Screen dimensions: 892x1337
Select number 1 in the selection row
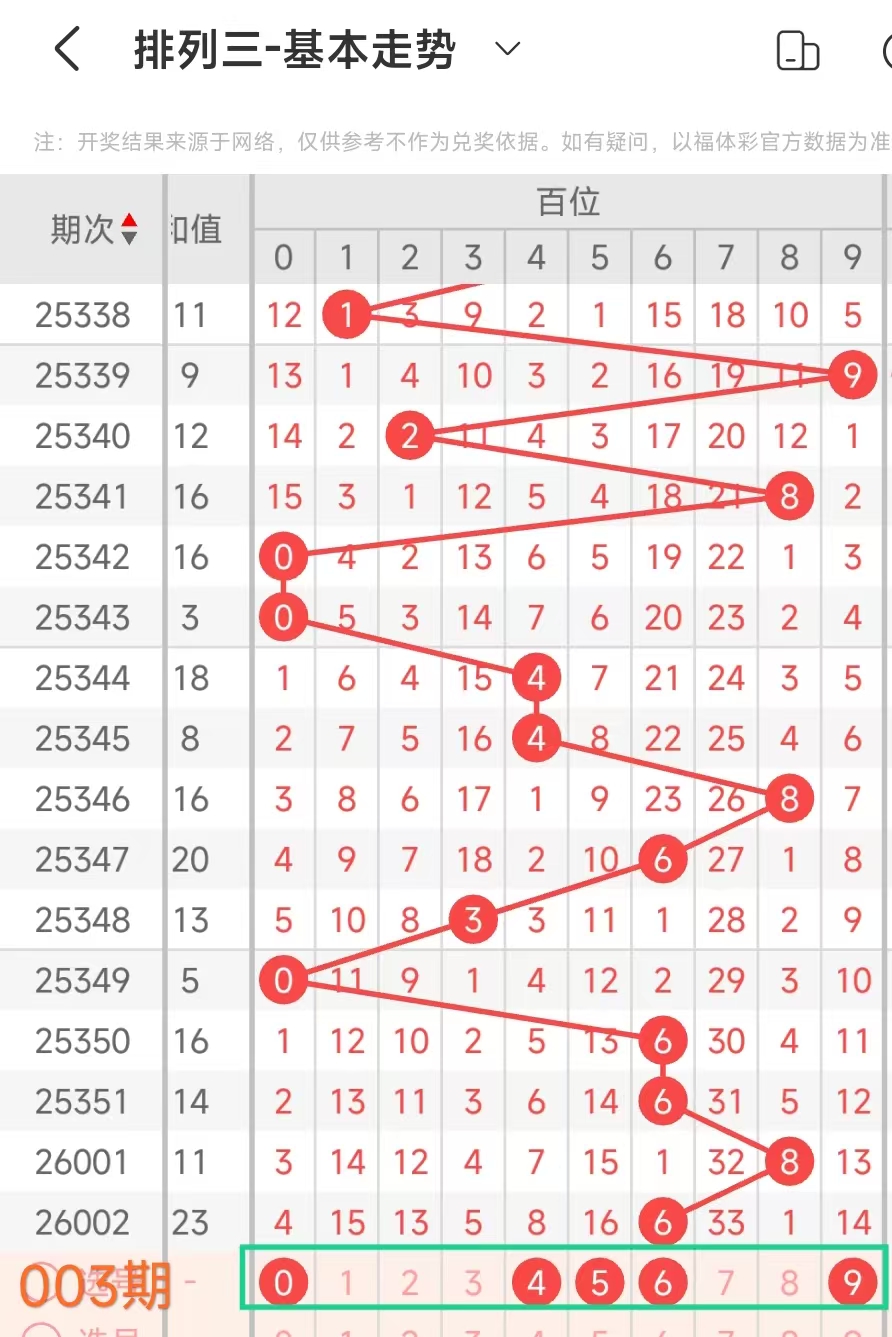pyautogui.click(x=346, y=1282)
